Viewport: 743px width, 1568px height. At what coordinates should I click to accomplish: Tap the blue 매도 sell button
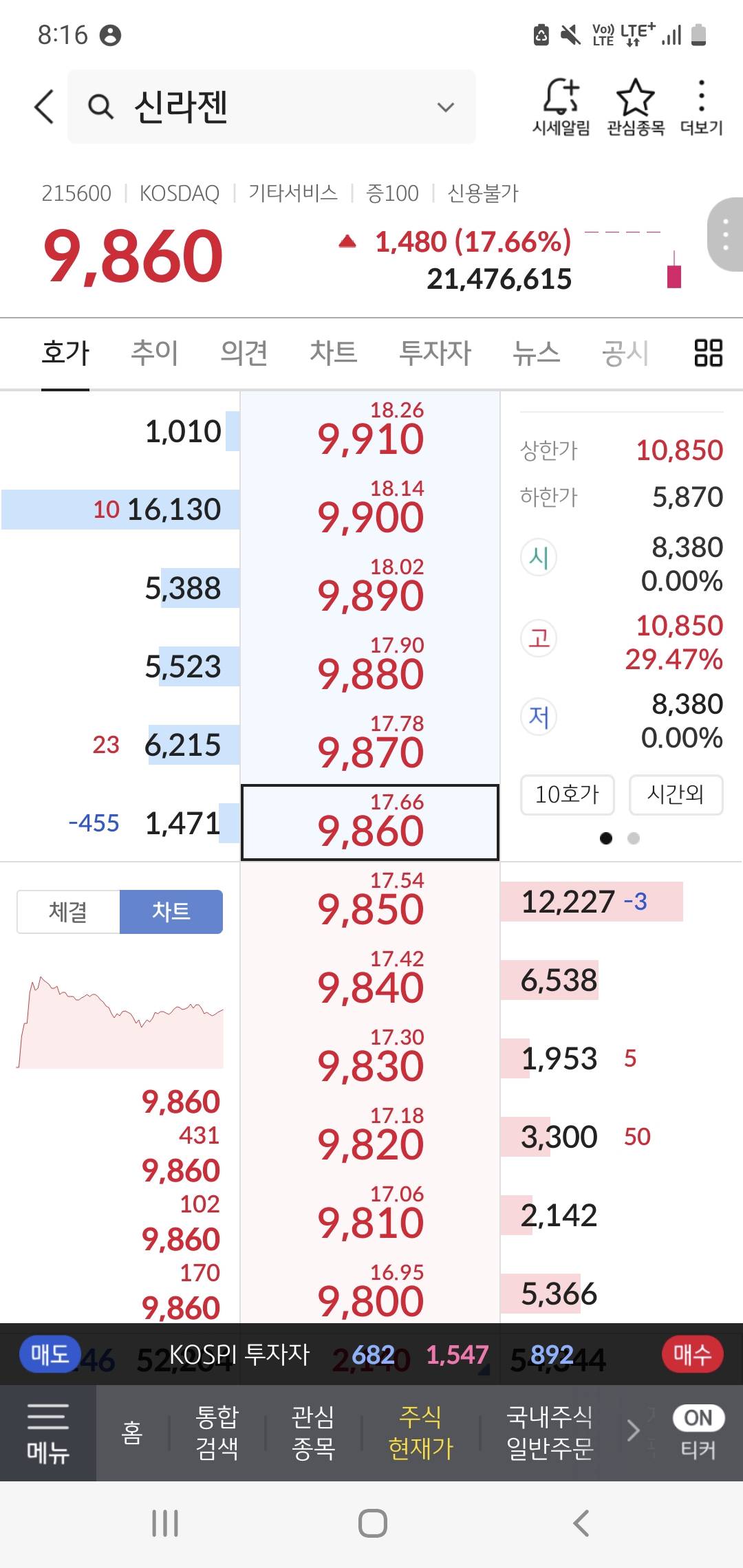click(50, 1354)
